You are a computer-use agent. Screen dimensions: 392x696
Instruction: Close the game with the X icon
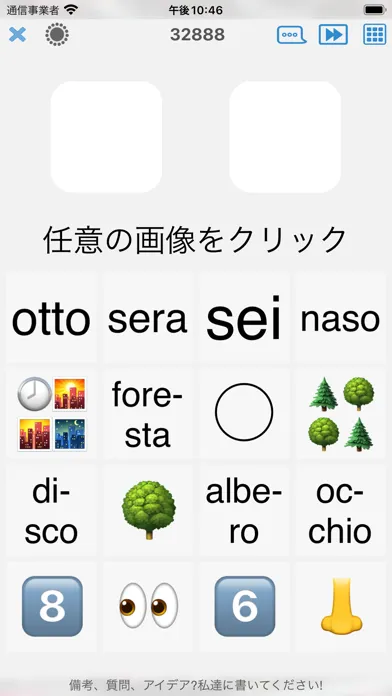coord(17,35)
